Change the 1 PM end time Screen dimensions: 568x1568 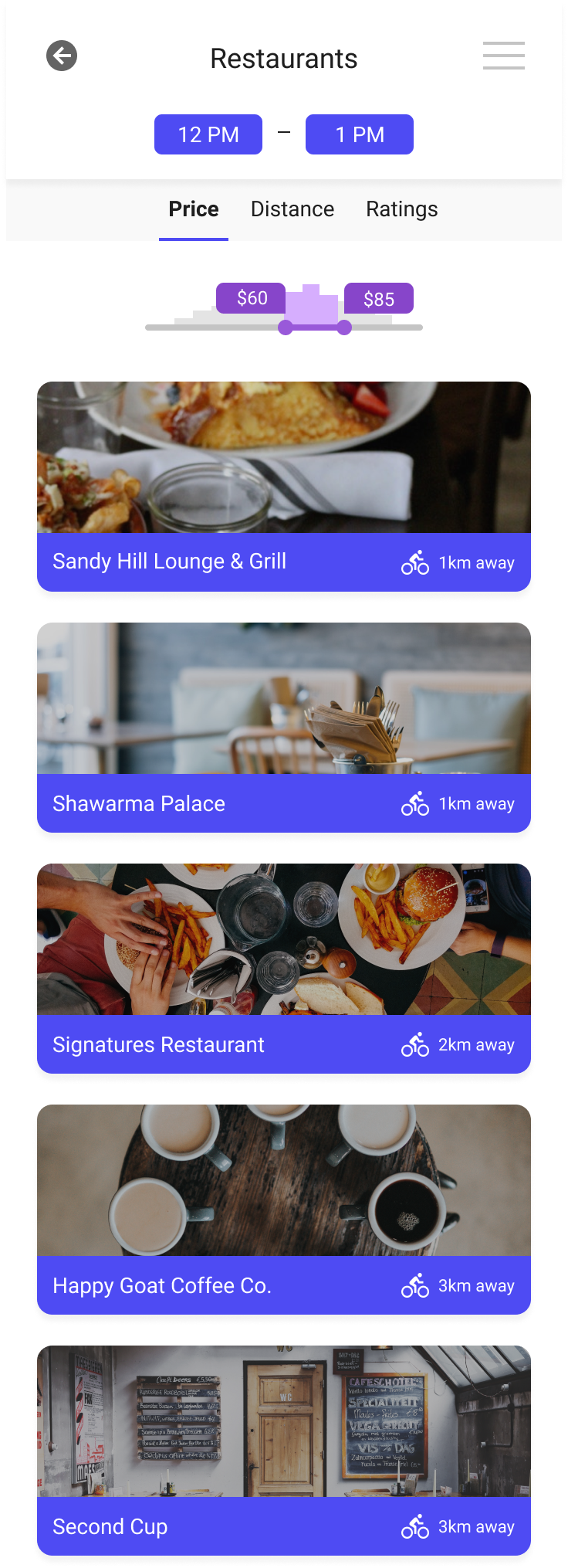click(360, 134)
